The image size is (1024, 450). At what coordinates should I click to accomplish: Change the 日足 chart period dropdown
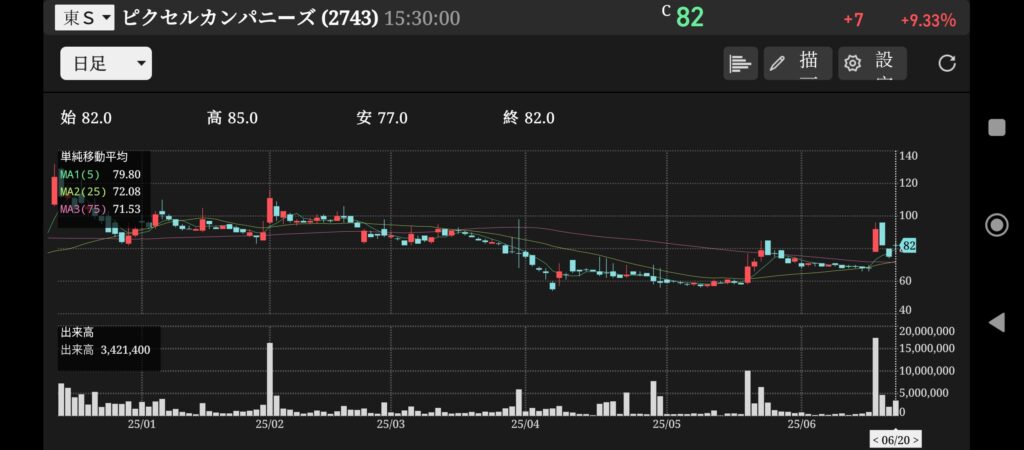[x=105, y=64]
